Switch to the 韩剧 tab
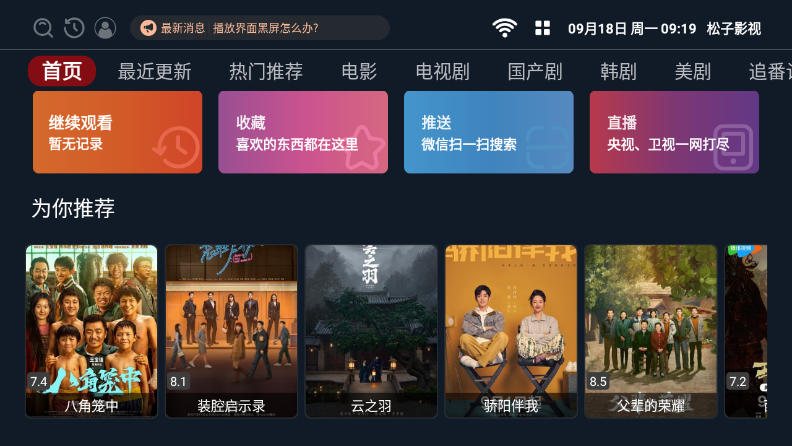Viewport: 792px width, 446px height. (x=618, y=71)
